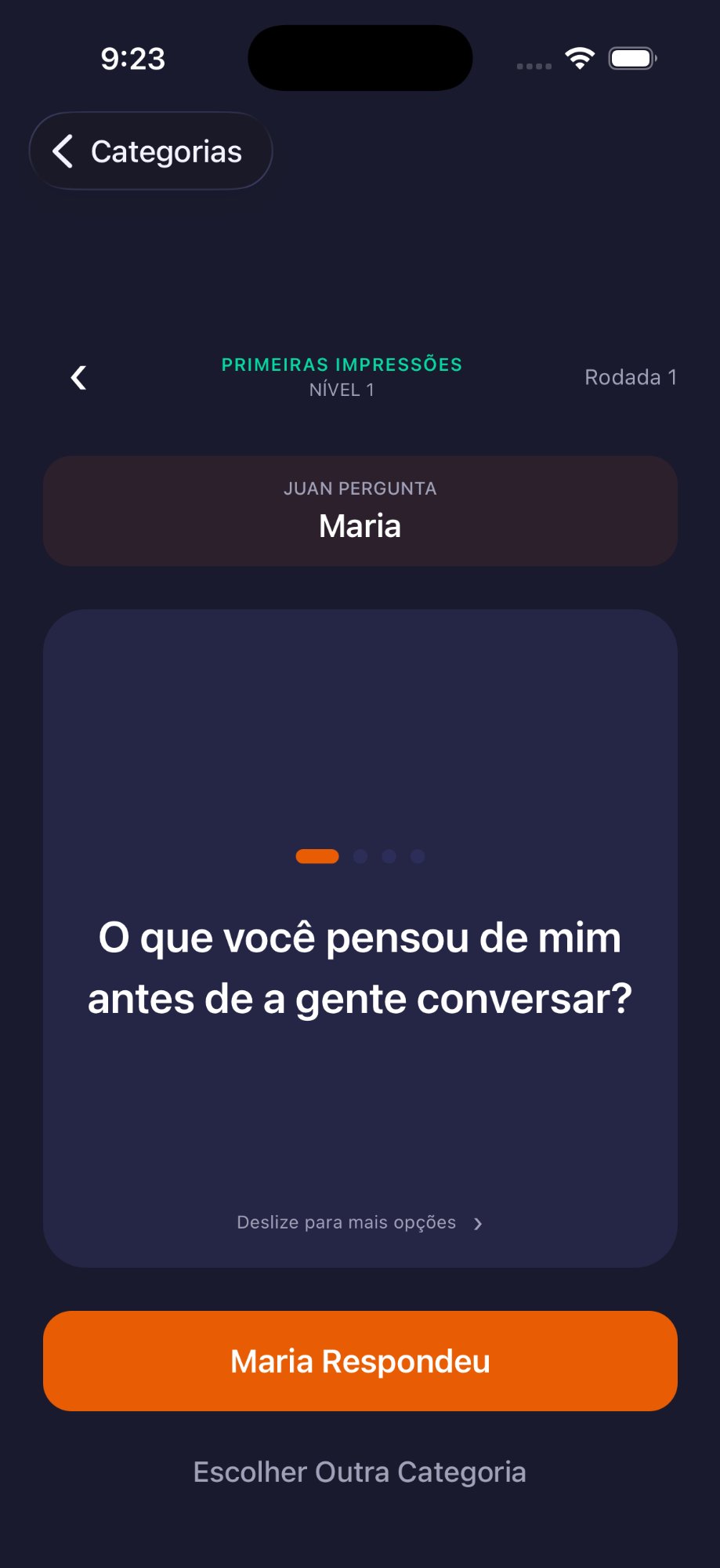This screenshot has width=720, height=1568.
Task: Select the last page indicator dot
Action: point(418,856)
